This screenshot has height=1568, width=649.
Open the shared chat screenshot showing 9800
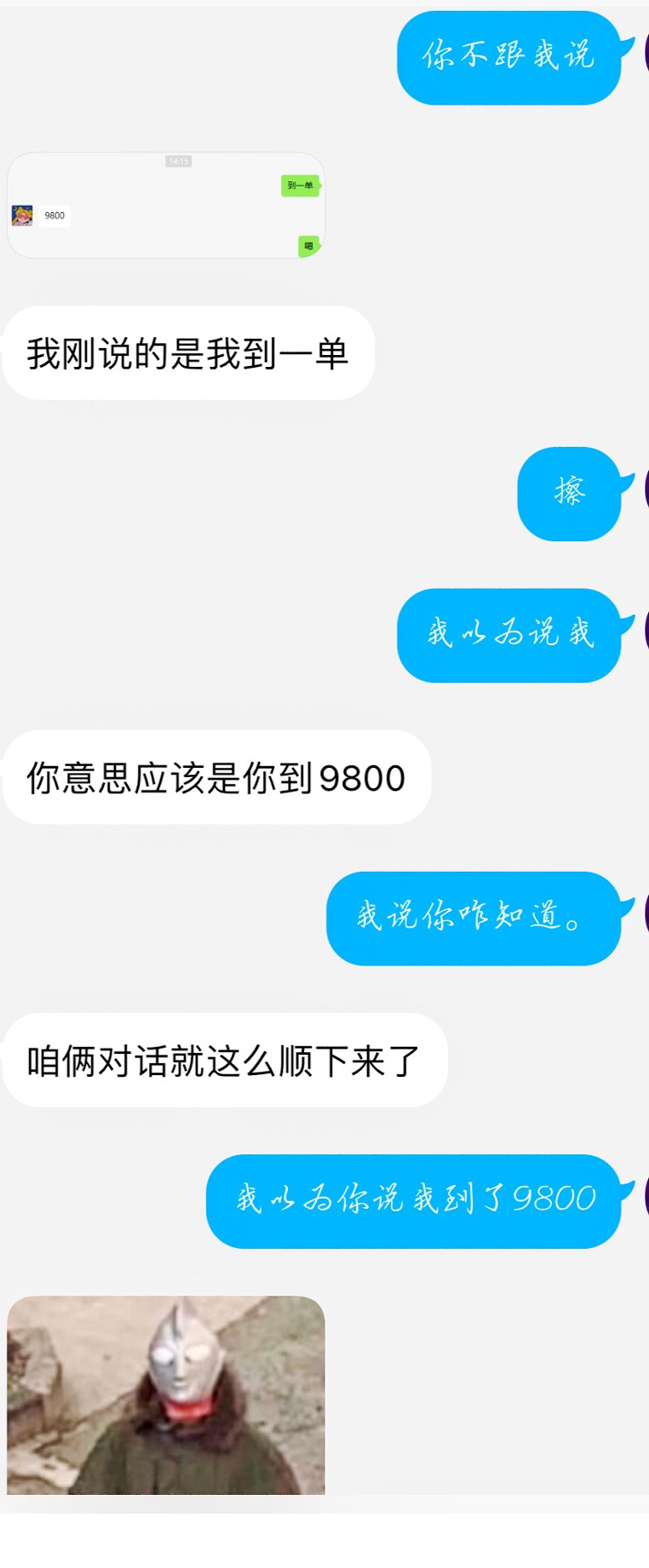[x=166, y=206]
